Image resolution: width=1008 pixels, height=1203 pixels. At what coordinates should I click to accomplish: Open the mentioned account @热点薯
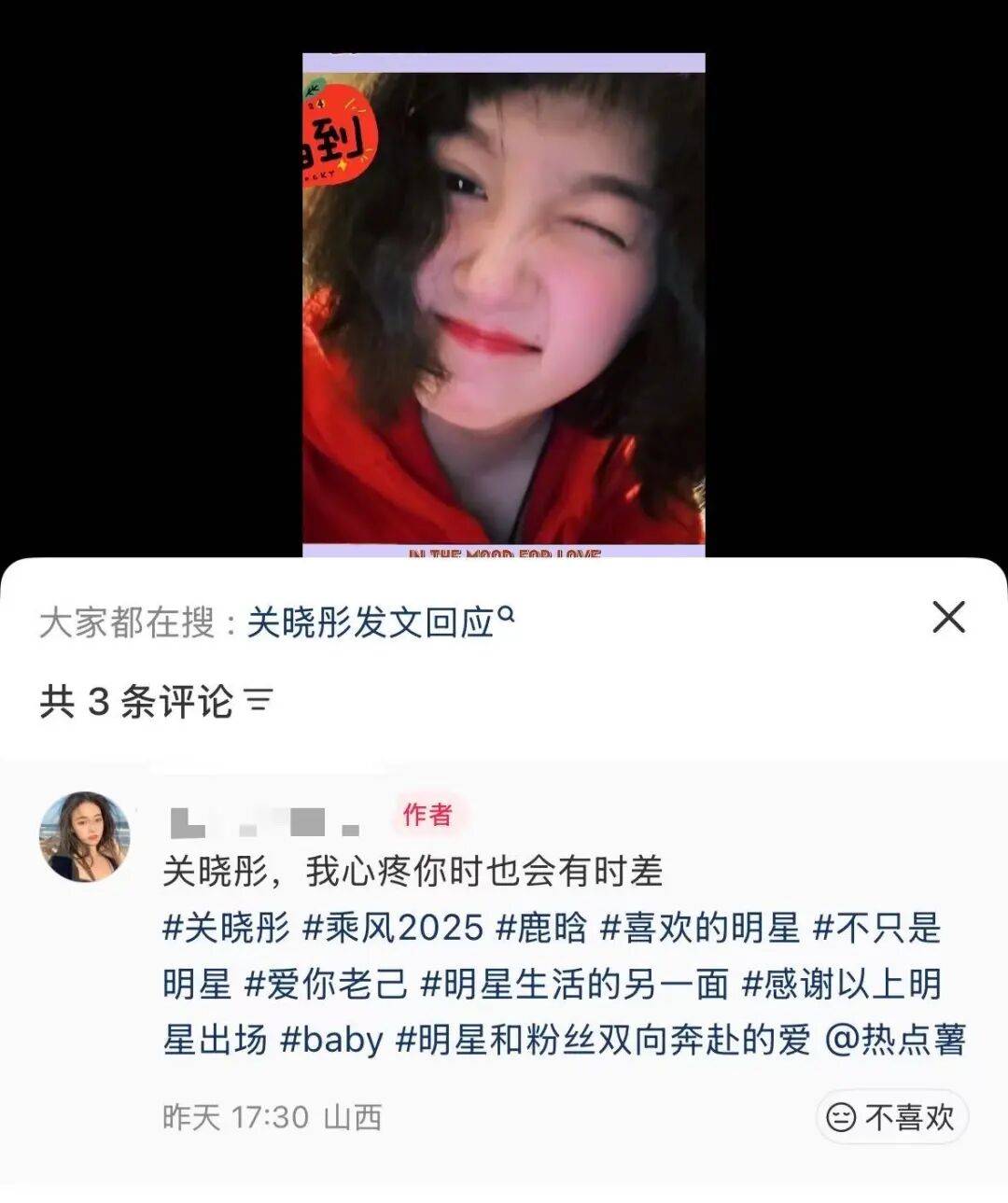coord(895,1040)
